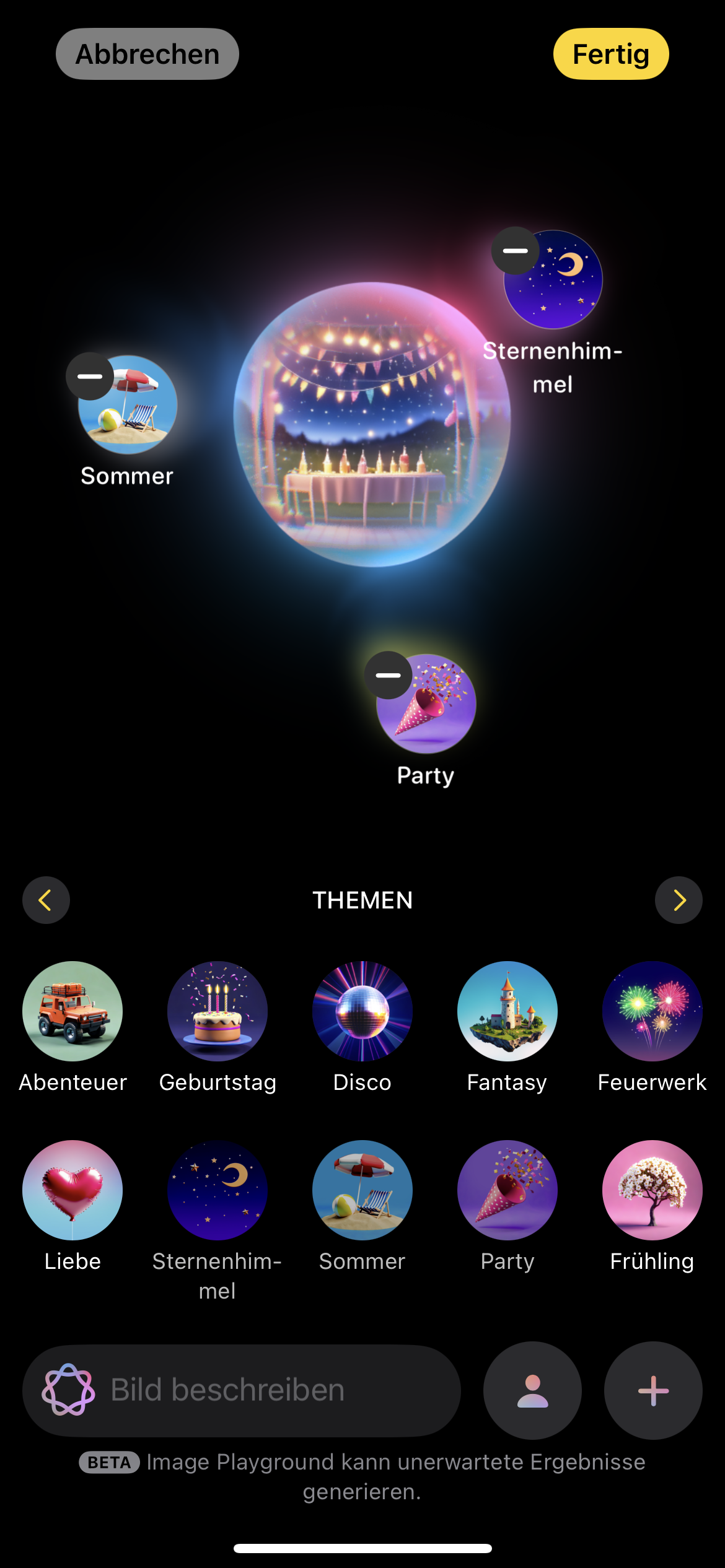Tap the plus button to add content
This screenshot has height=1568, width=725.
point(653,1390)
